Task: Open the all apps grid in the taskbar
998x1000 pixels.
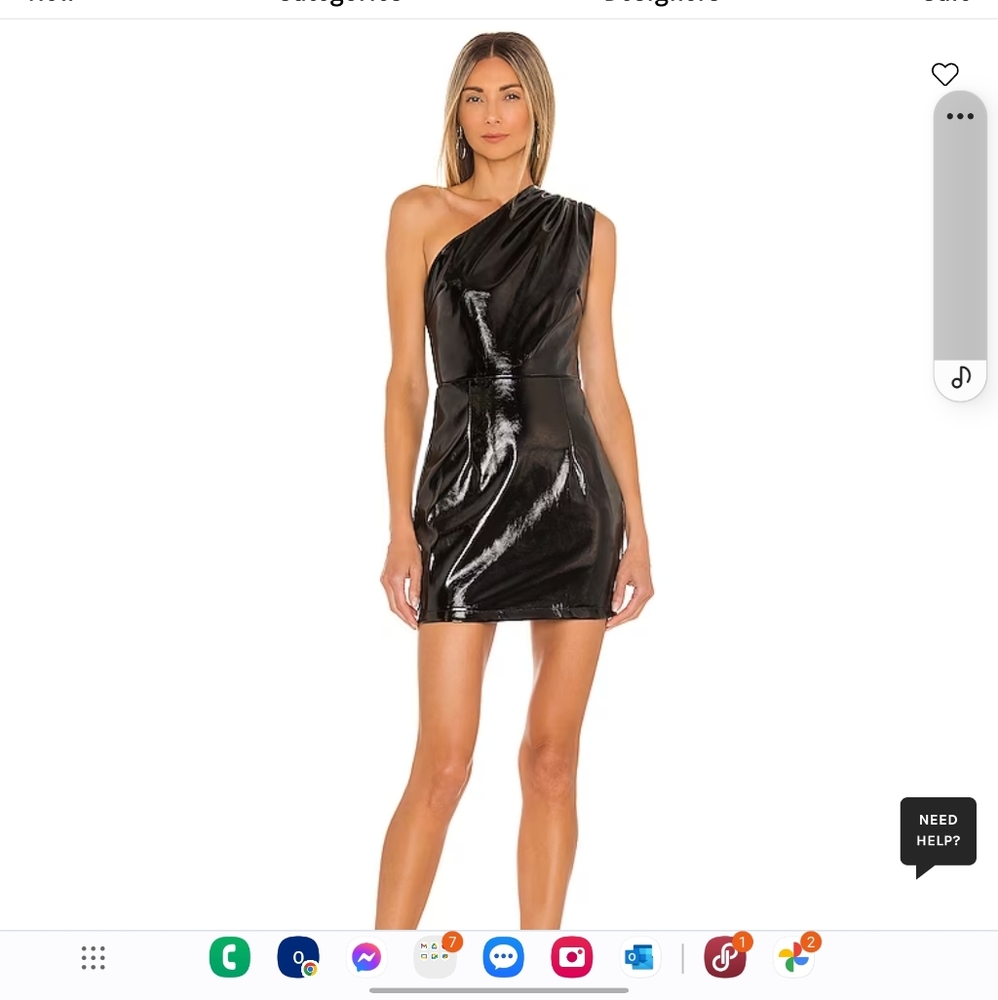Action: (93, 958)
